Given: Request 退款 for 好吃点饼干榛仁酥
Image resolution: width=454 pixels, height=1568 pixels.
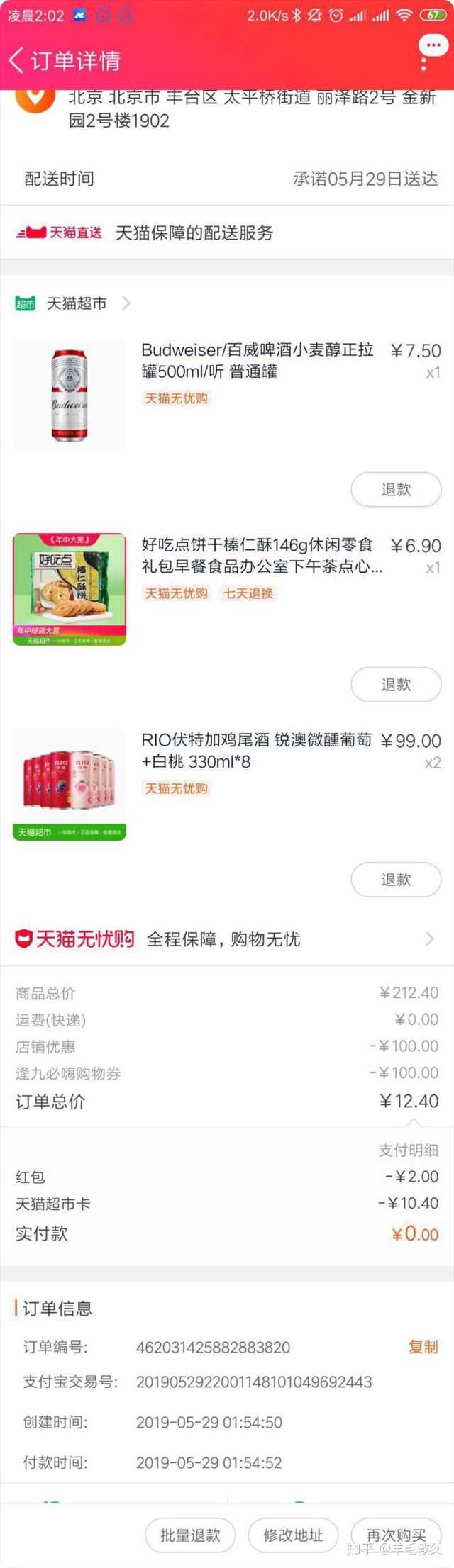Looking at the screenshot, I should pyautogui.click(x=396, y=684).
